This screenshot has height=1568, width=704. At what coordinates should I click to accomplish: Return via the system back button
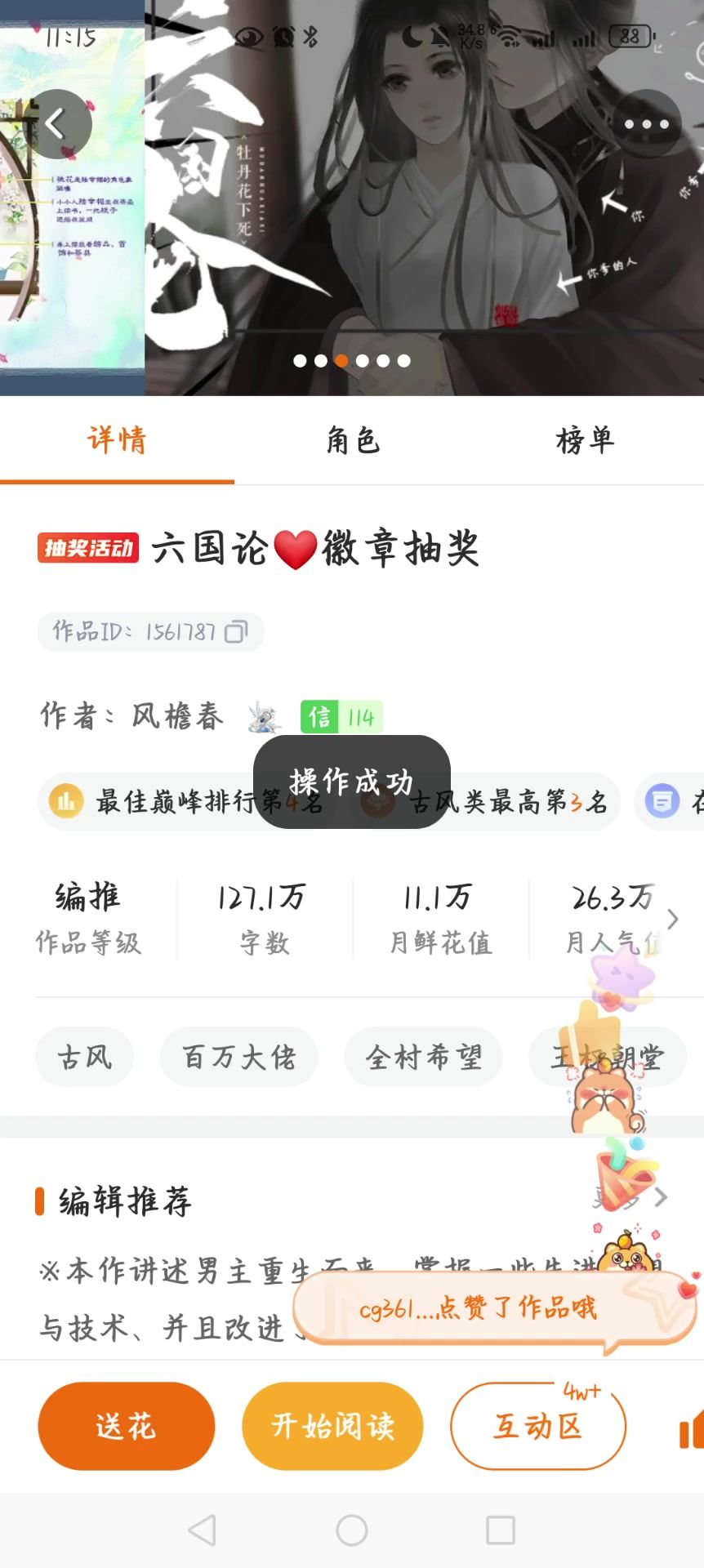pyautogui.click(x=203, y=1530)
